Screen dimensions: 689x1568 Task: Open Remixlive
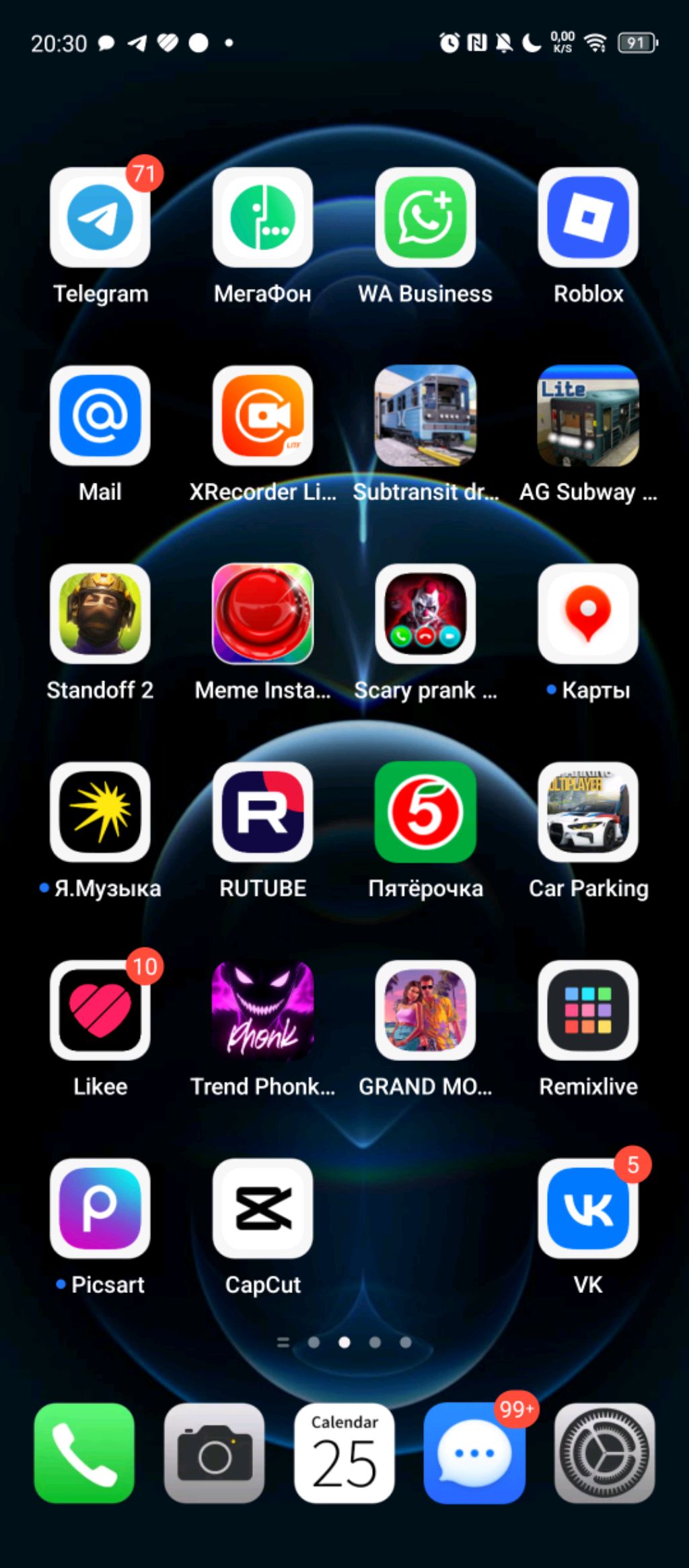[588, 1011]
